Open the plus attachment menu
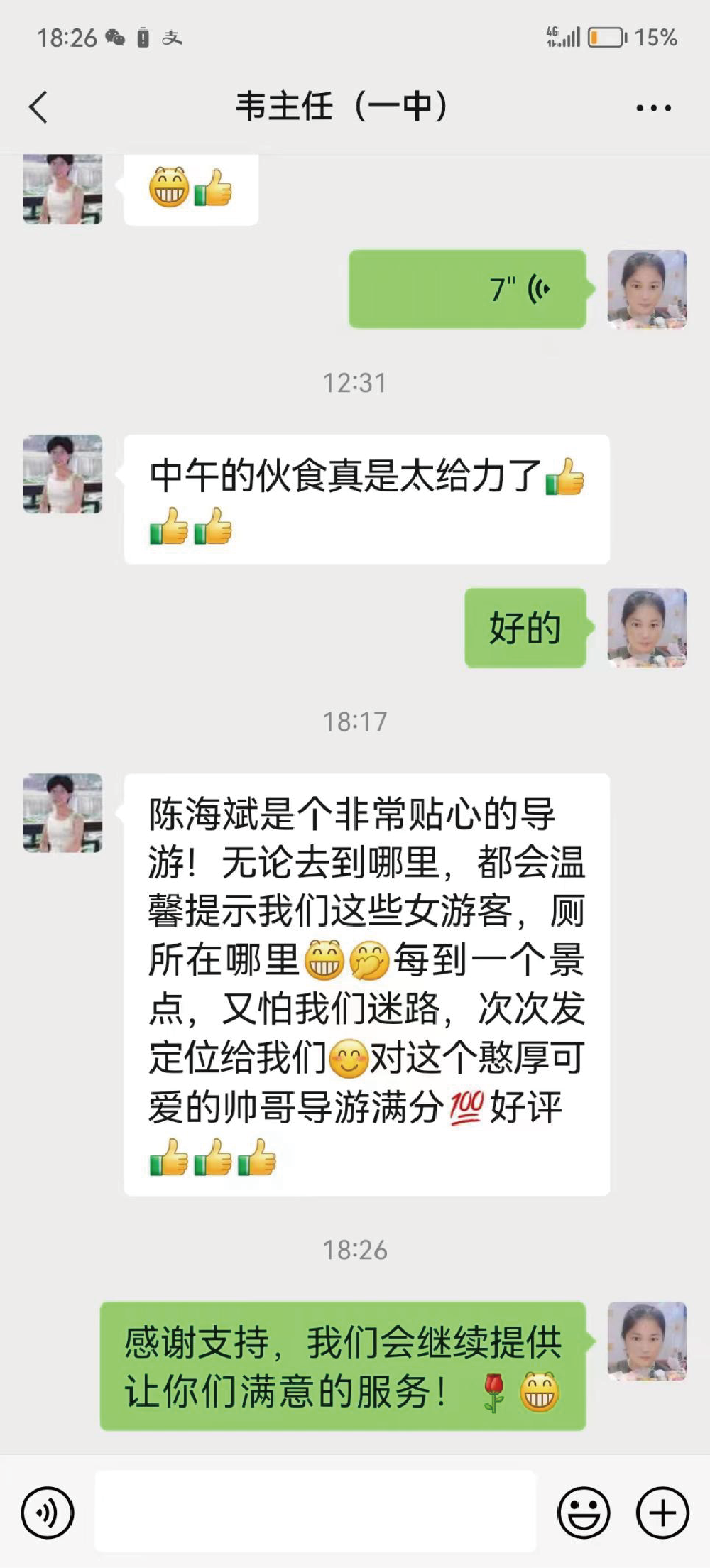This screenshot has width=710, height=1568. point(662,1513)
